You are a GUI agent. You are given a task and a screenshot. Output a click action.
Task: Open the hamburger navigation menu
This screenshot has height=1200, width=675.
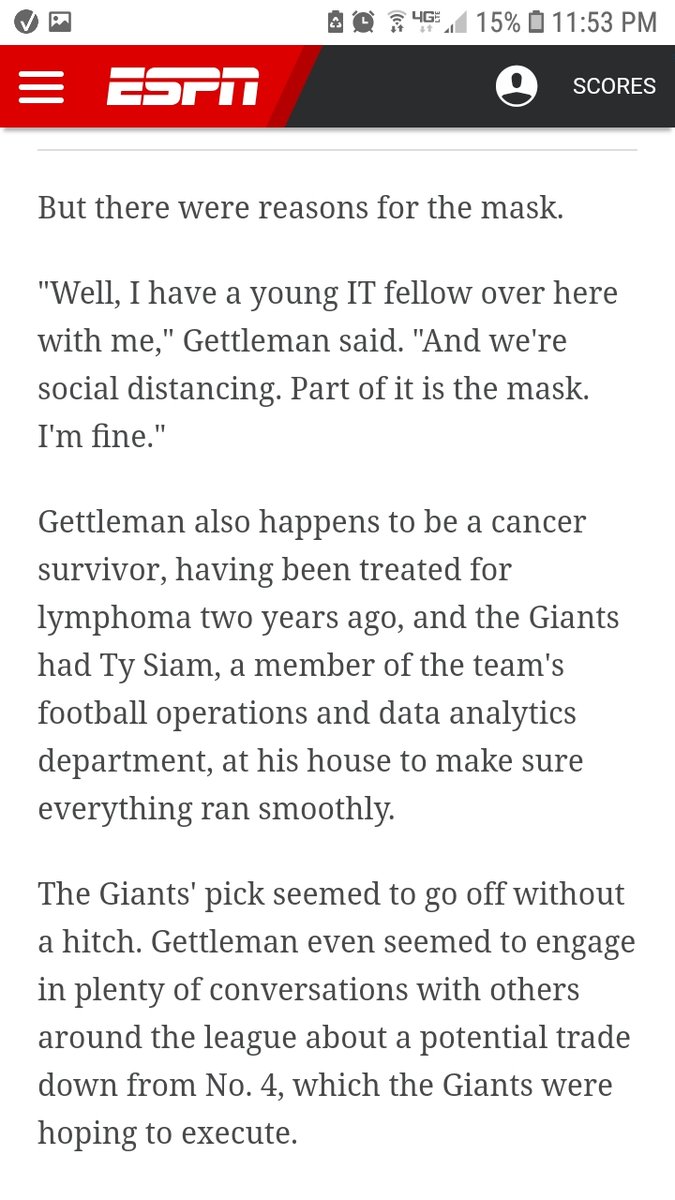click(41, 86)
